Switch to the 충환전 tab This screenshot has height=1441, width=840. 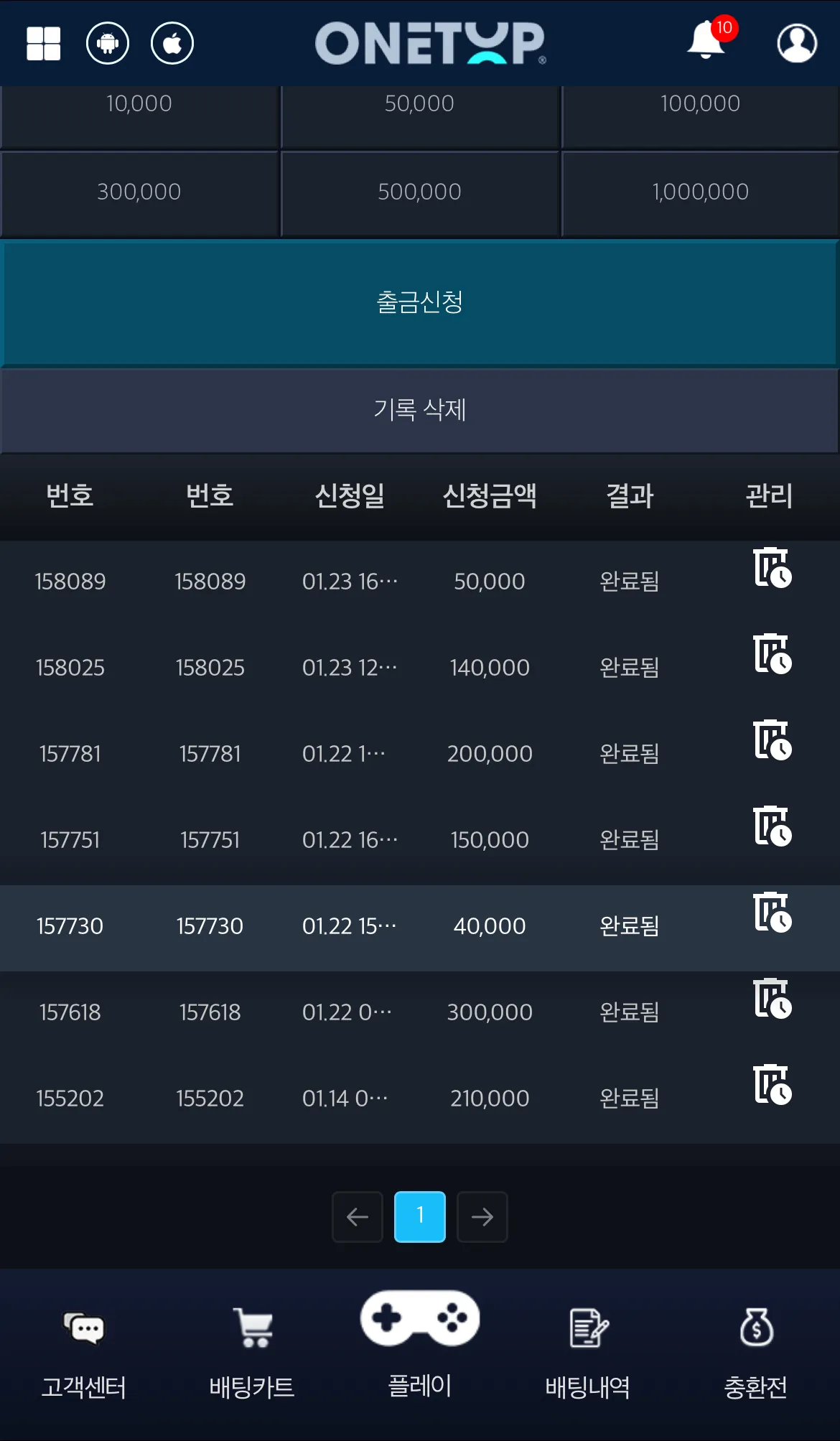coord(756,1355)
